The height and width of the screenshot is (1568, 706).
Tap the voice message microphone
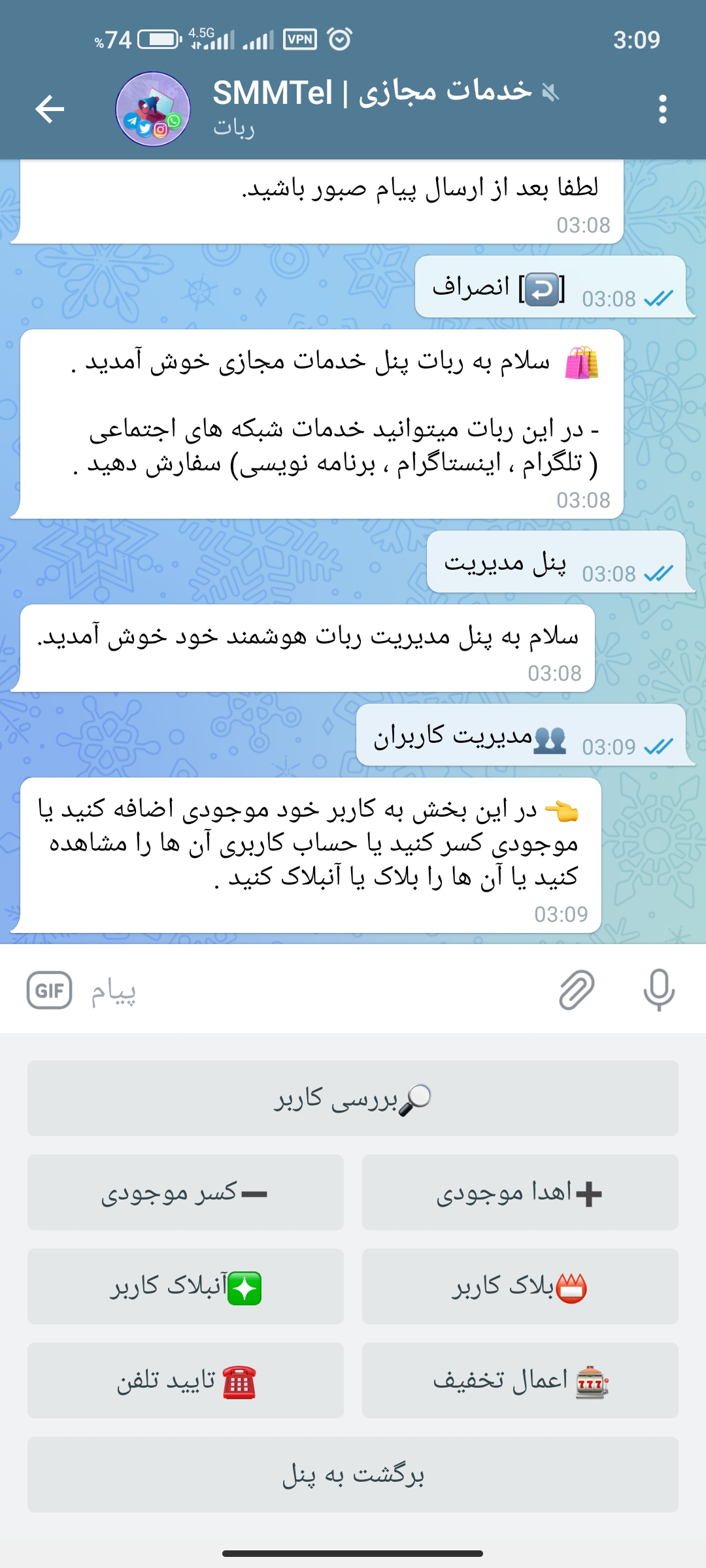tap(658, 990)
